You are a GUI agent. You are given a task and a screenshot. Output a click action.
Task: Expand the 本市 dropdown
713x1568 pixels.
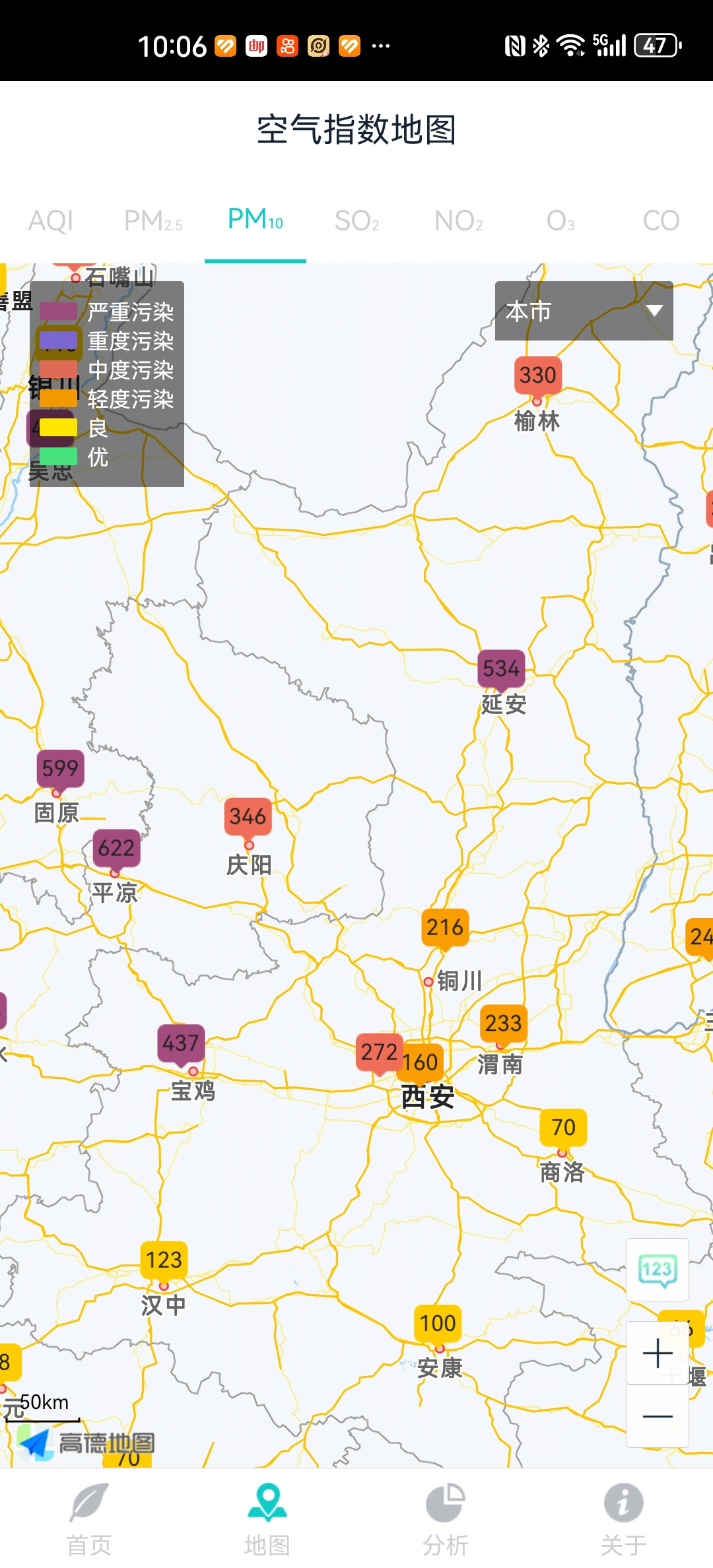tap(584, 311)
